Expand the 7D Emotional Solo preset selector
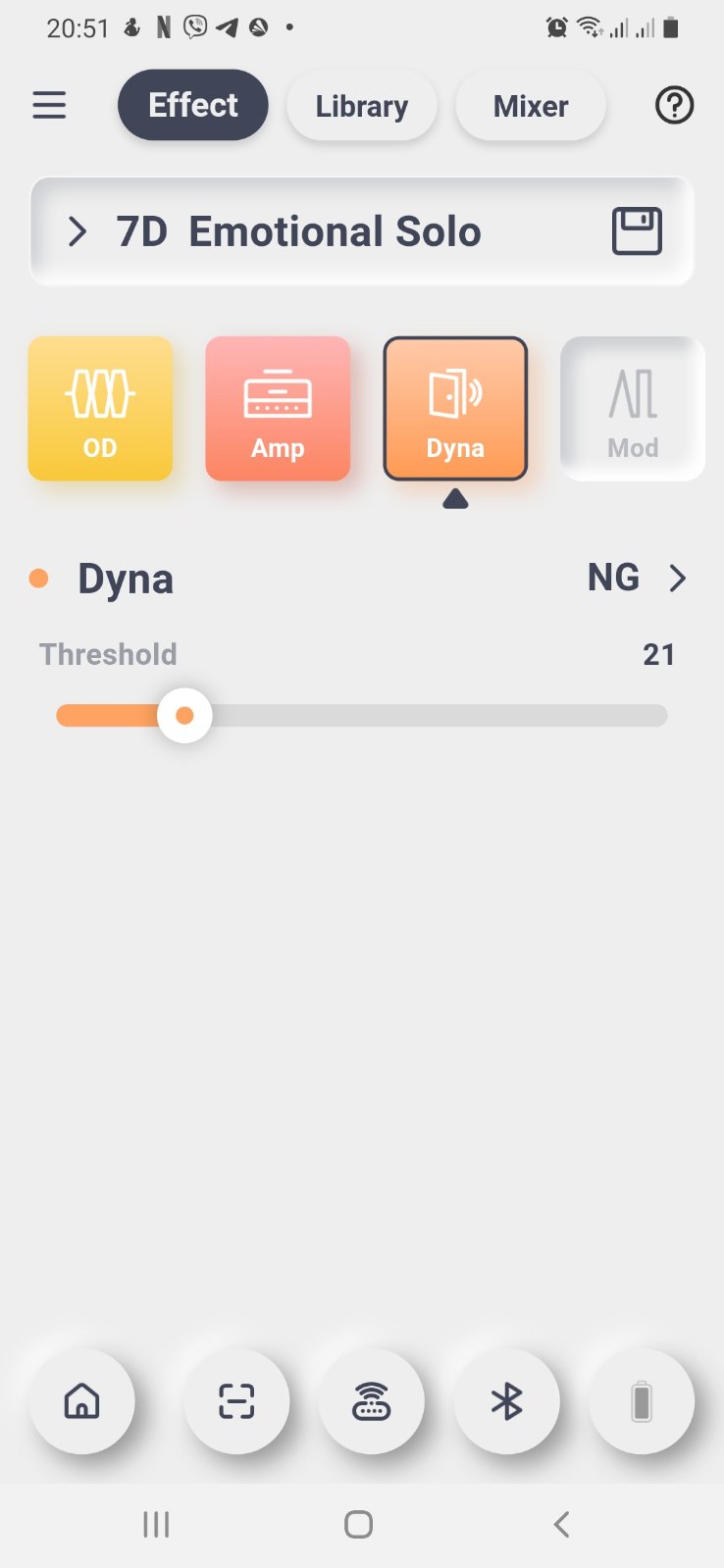724x1568 pixels. [x=78, y=231]
